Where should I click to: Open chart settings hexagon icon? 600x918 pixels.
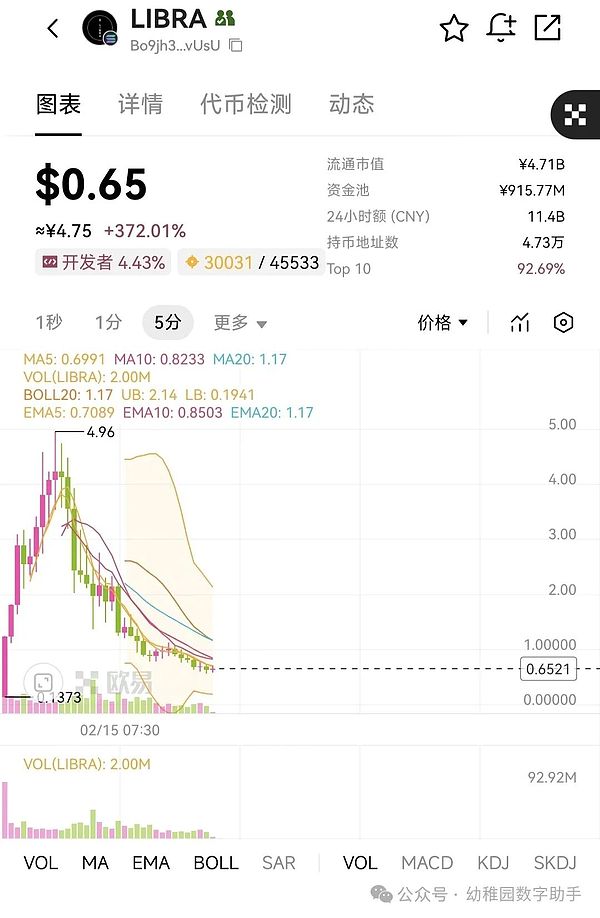click(564, 322)
